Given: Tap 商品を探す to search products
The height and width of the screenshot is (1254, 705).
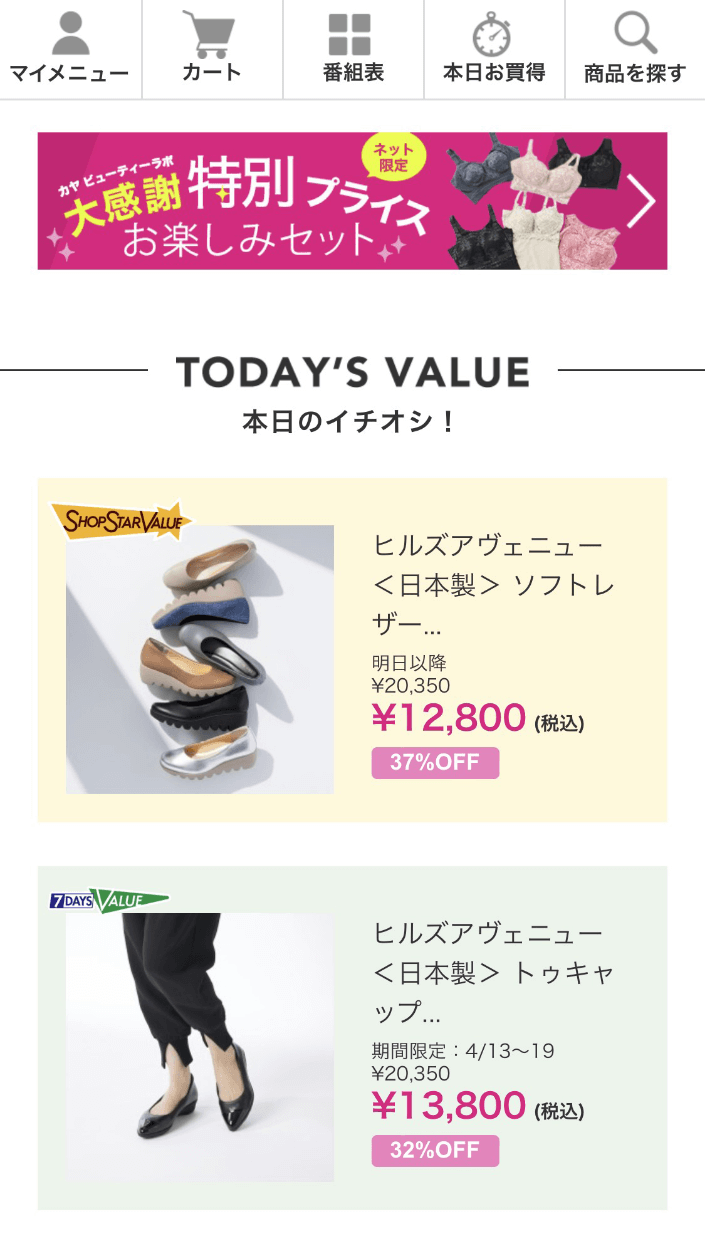Looking at the screenshot, I should tap(635, 49).
